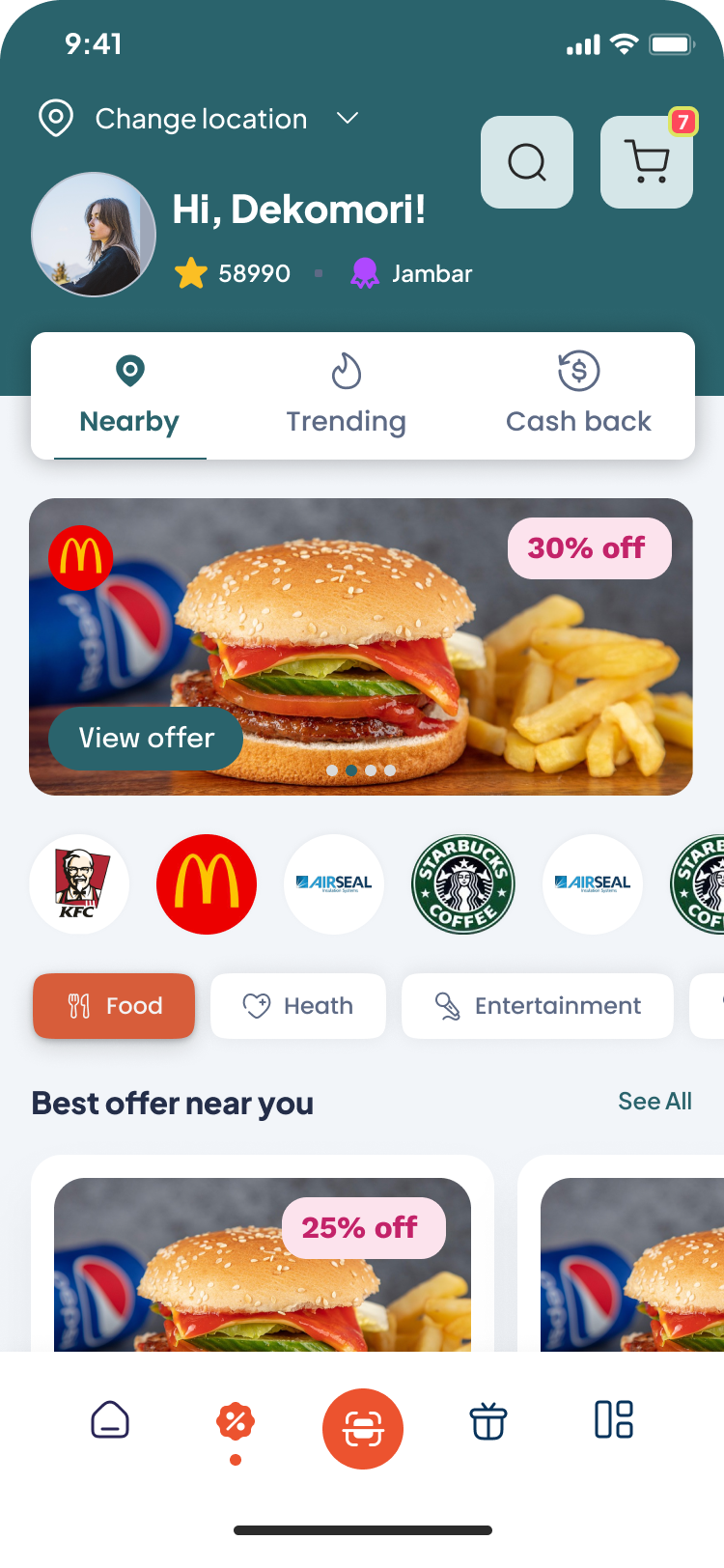The height and width of the screenshot is (1568, 724).
Task: Enable the Heath category filter
Action: coord(297,1006)
